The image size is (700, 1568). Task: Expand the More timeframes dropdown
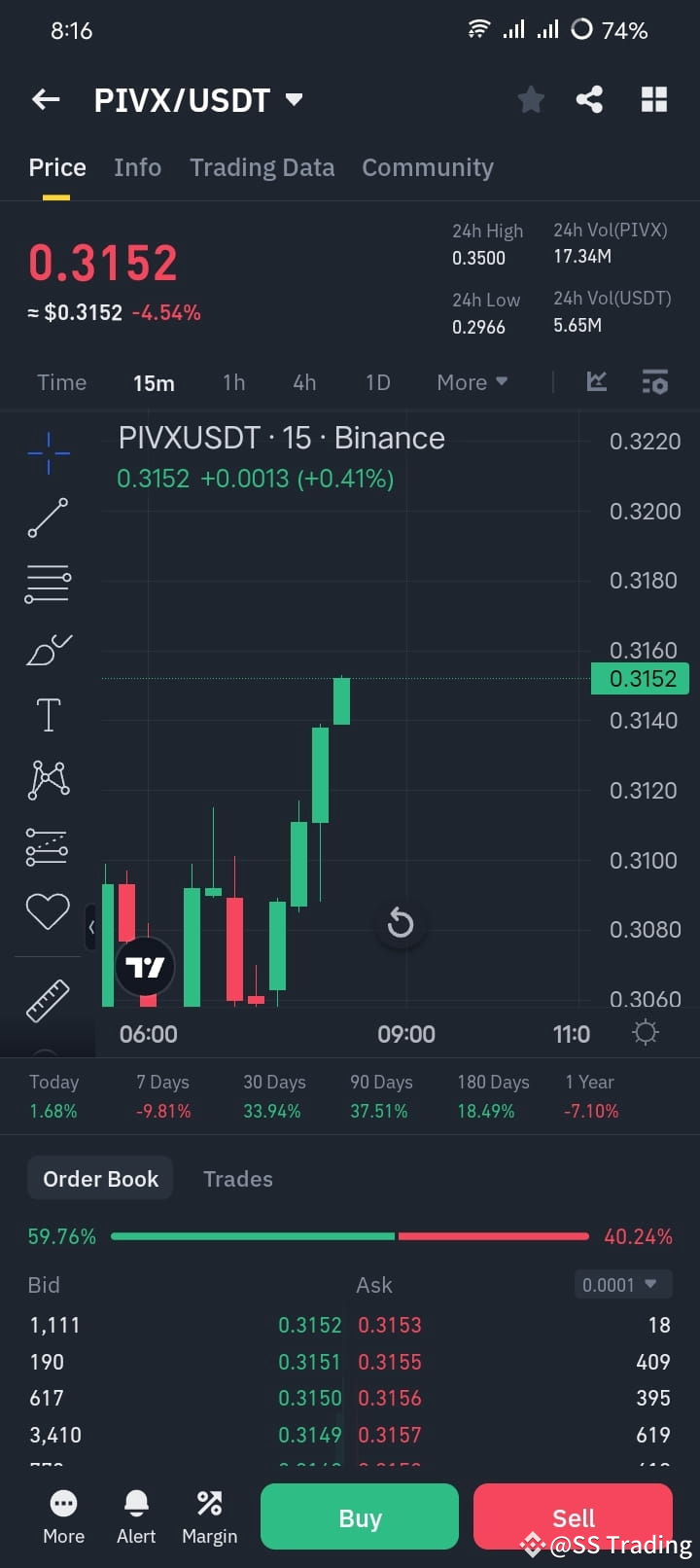[x=472, y=382]
